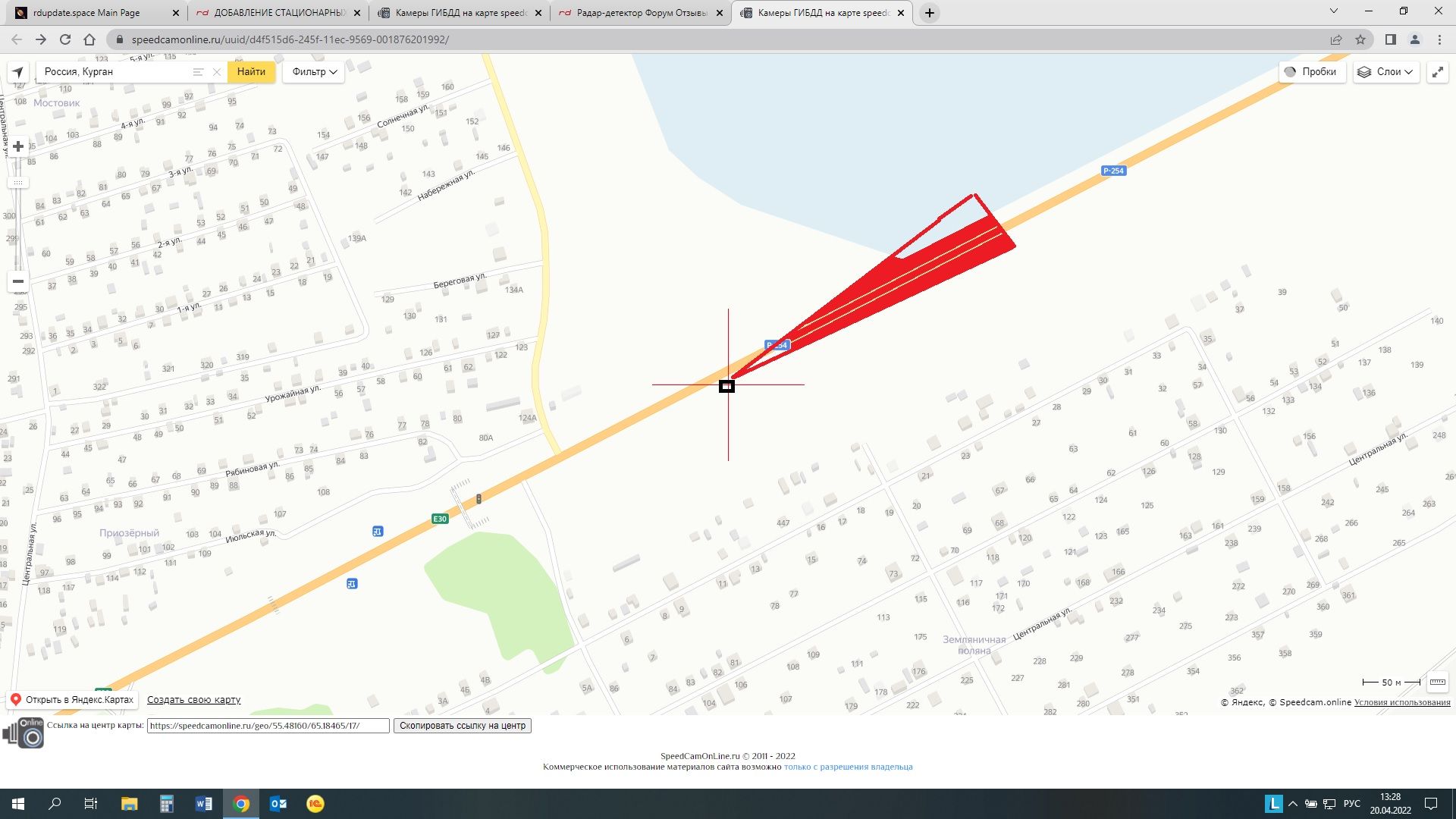Open the только с разрешения владельца link

(848, 767)
